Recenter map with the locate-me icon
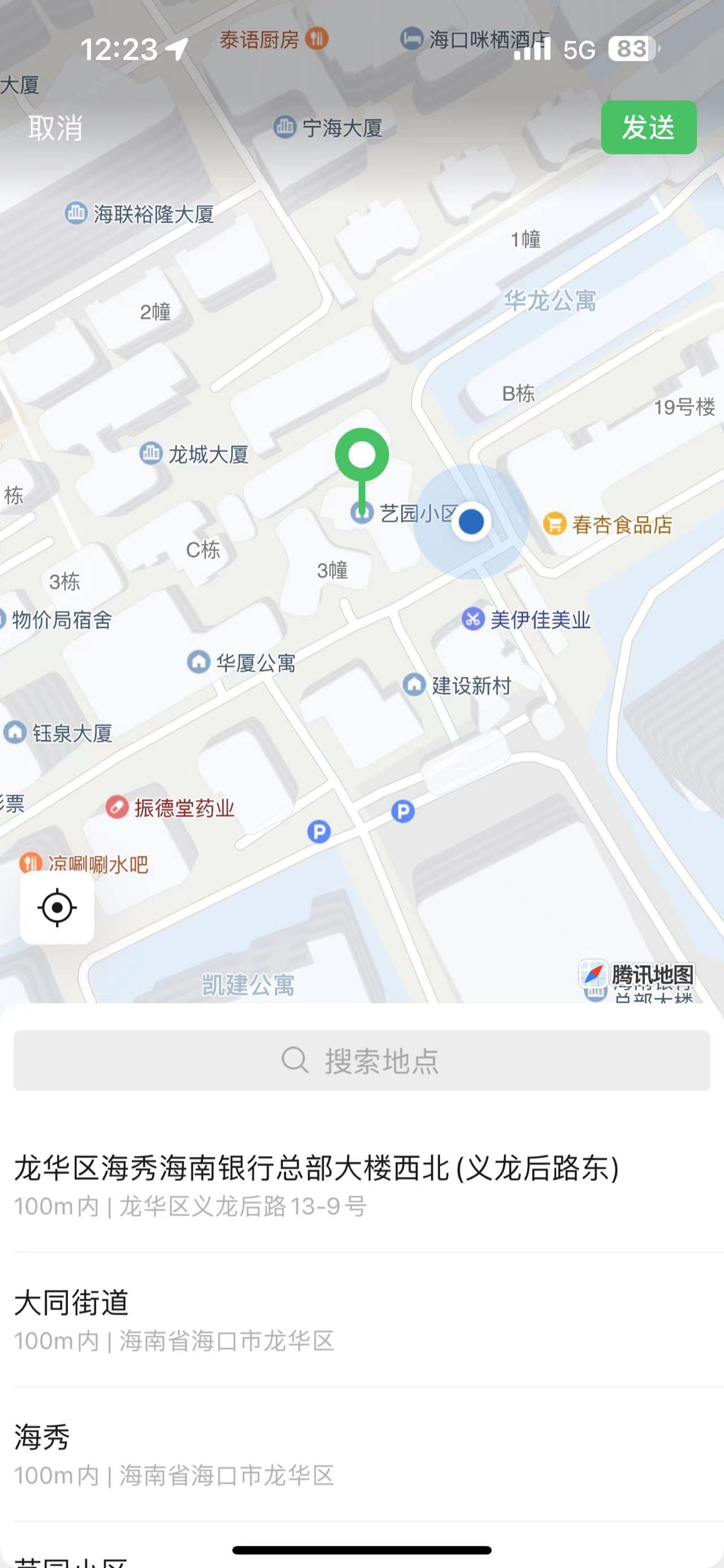 pyautogui.click(x=57, y=908)
